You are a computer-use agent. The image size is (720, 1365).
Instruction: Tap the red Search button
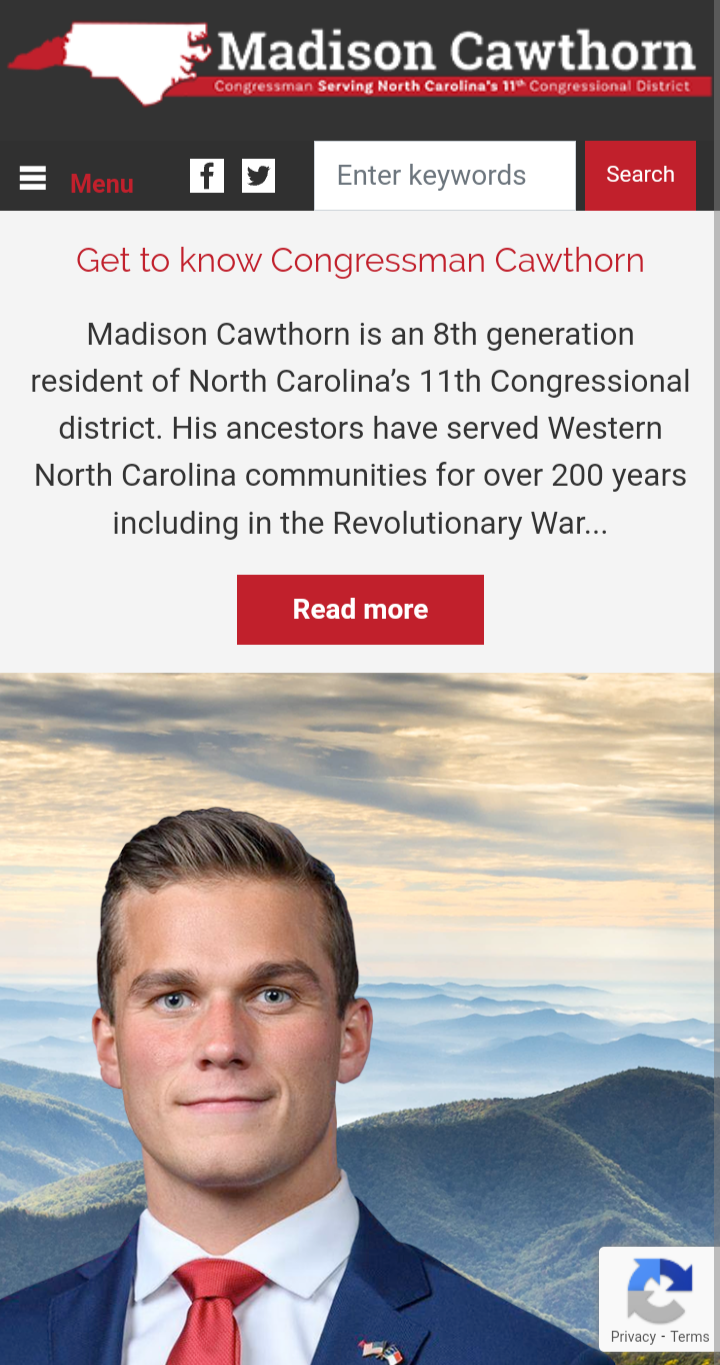(640, 175)
